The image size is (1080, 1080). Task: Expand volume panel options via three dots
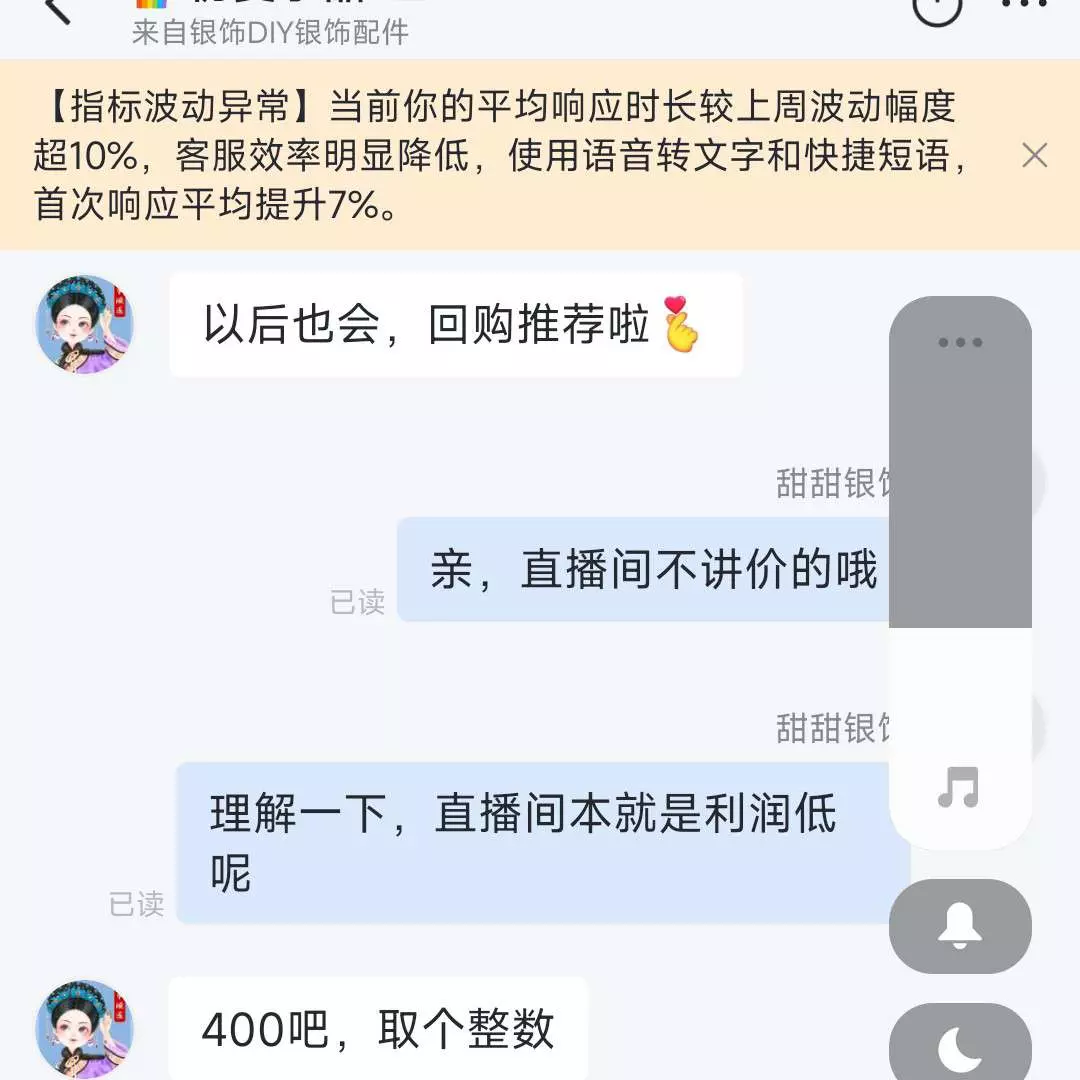tap(960, 342)
